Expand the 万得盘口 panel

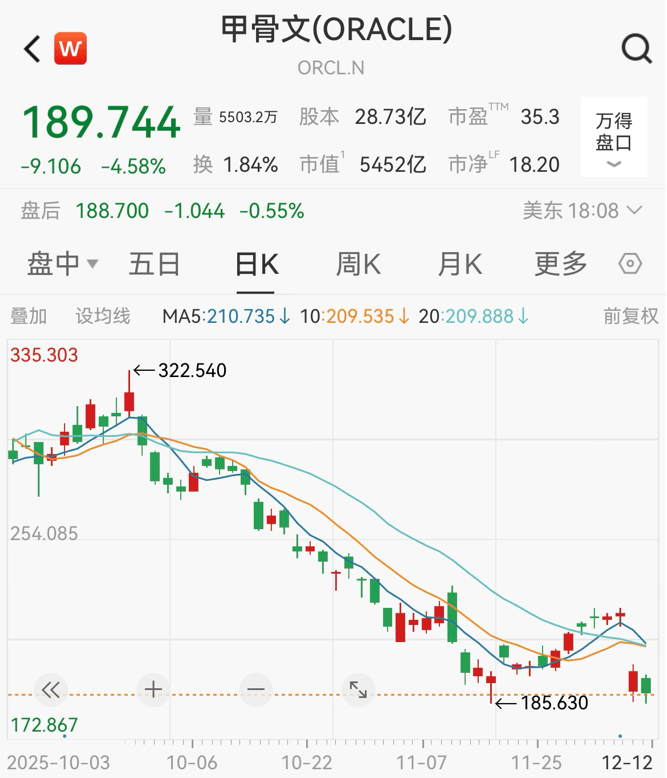614,140
